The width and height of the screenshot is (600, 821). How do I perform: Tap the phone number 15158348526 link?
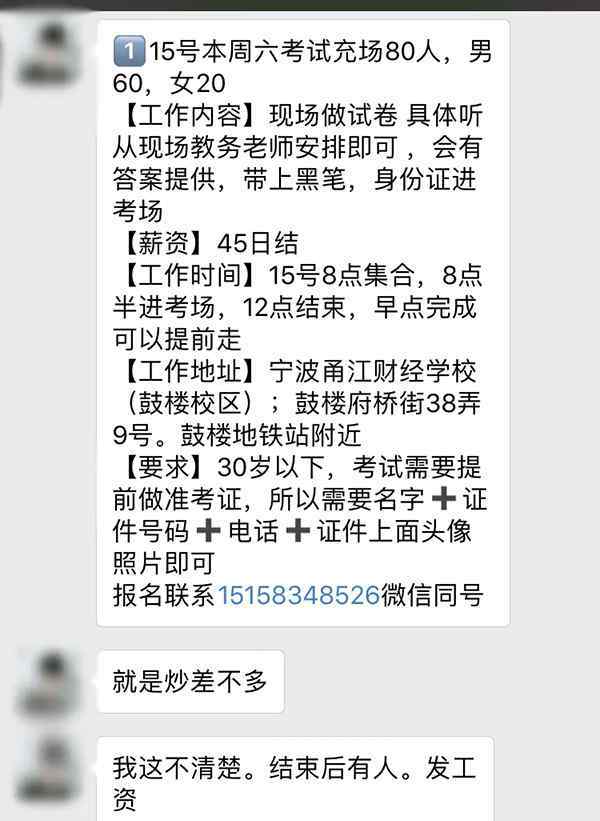pyautogui.click(x=298, y=596)
